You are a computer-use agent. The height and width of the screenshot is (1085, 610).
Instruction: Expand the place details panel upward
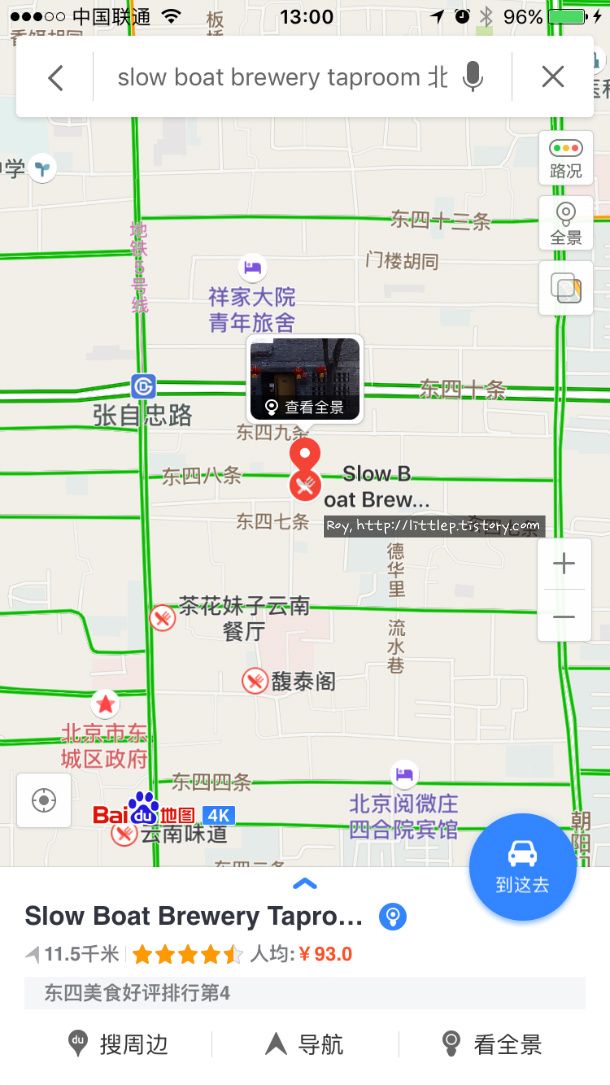305,884
